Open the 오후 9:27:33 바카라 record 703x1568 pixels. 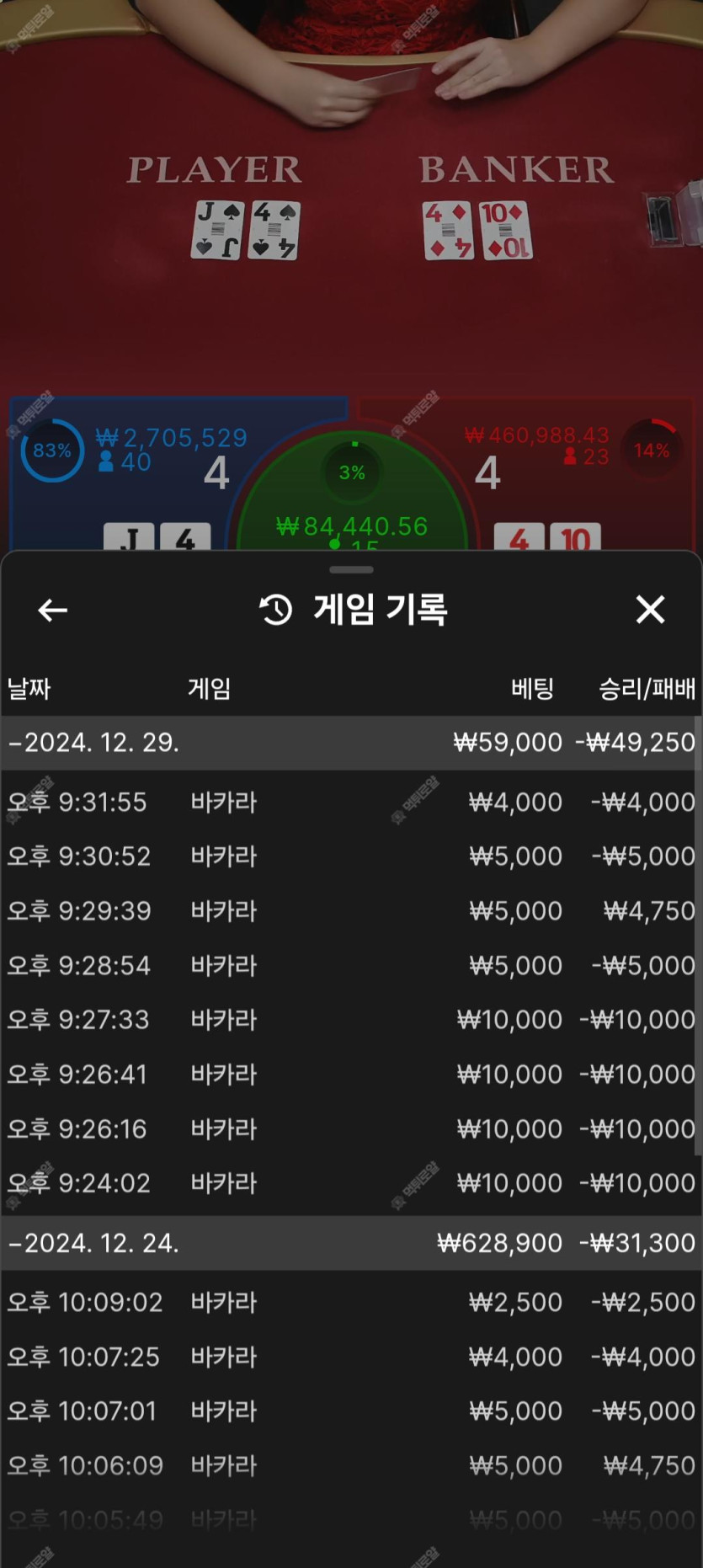point(350,1020)
